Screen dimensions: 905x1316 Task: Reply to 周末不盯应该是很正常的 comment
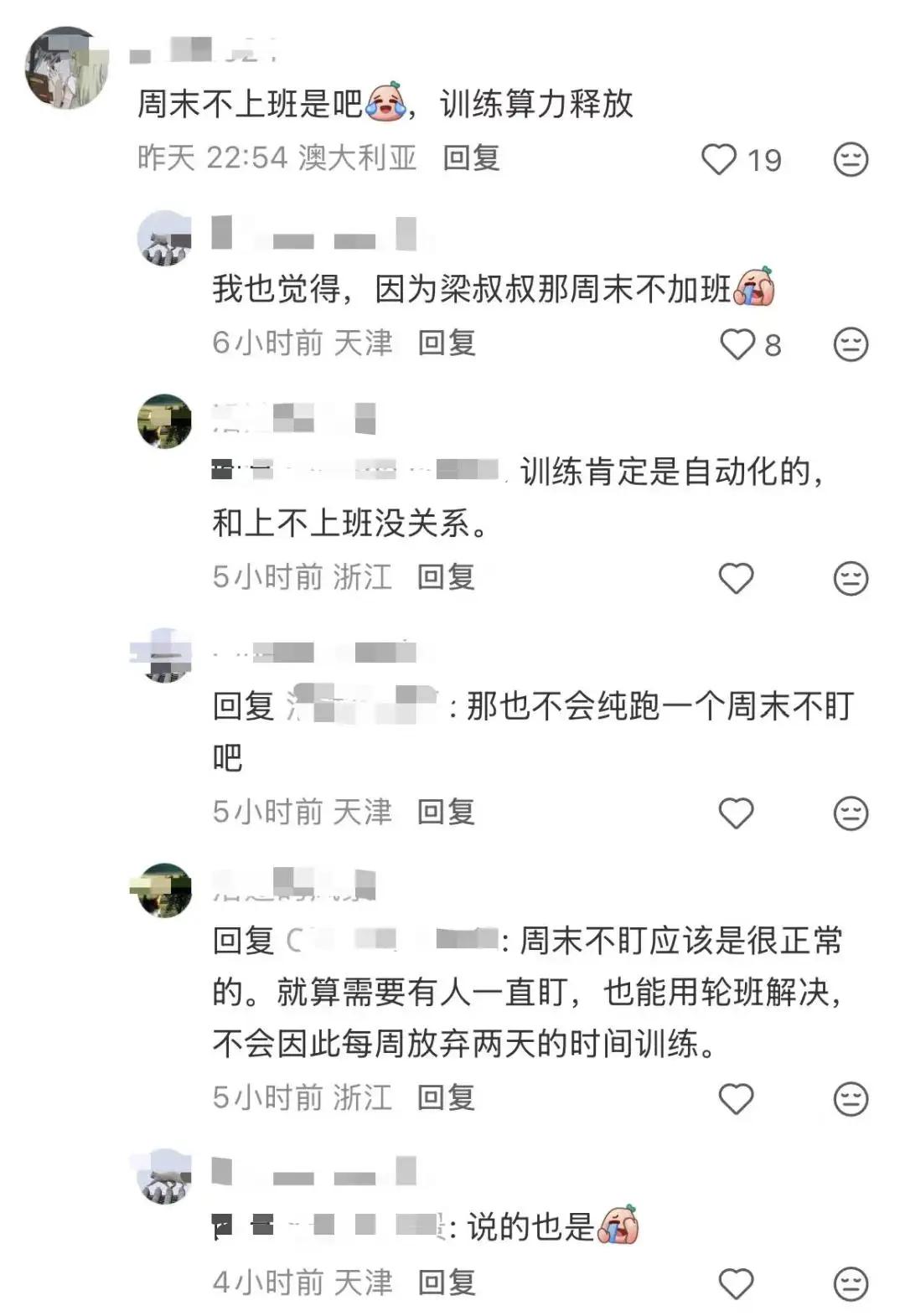click(447, 1097)
